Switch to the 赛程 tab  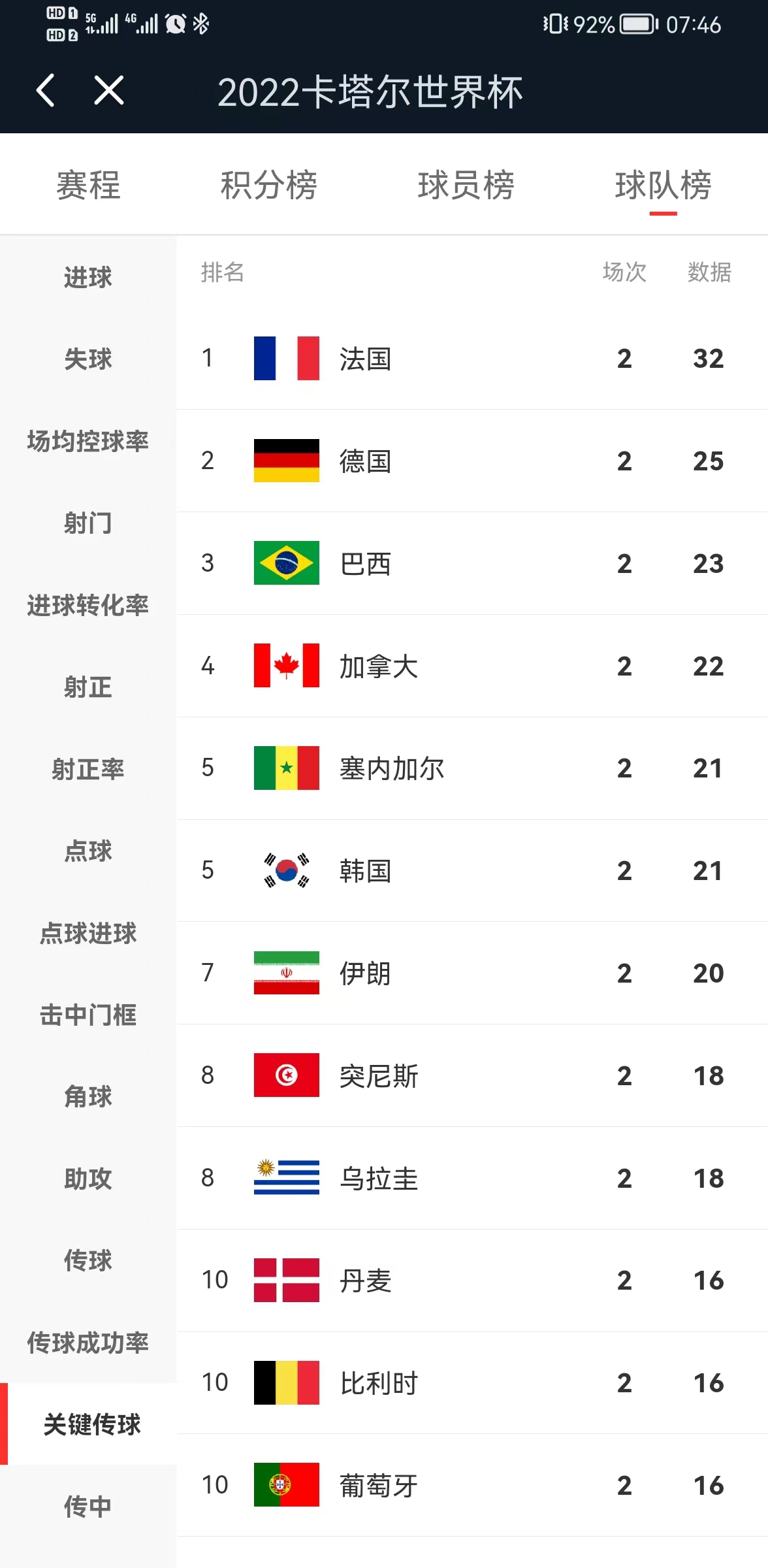(x=88, y=186)
